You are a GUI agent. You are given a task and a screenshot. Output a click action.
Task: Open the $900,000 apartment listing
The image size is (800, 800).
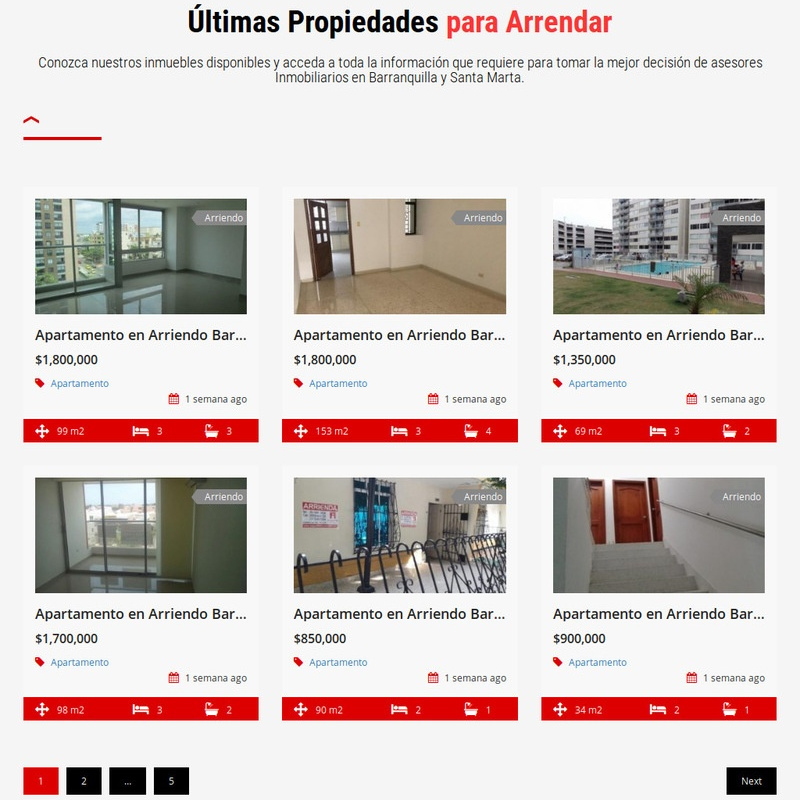(x=658, y=614)
